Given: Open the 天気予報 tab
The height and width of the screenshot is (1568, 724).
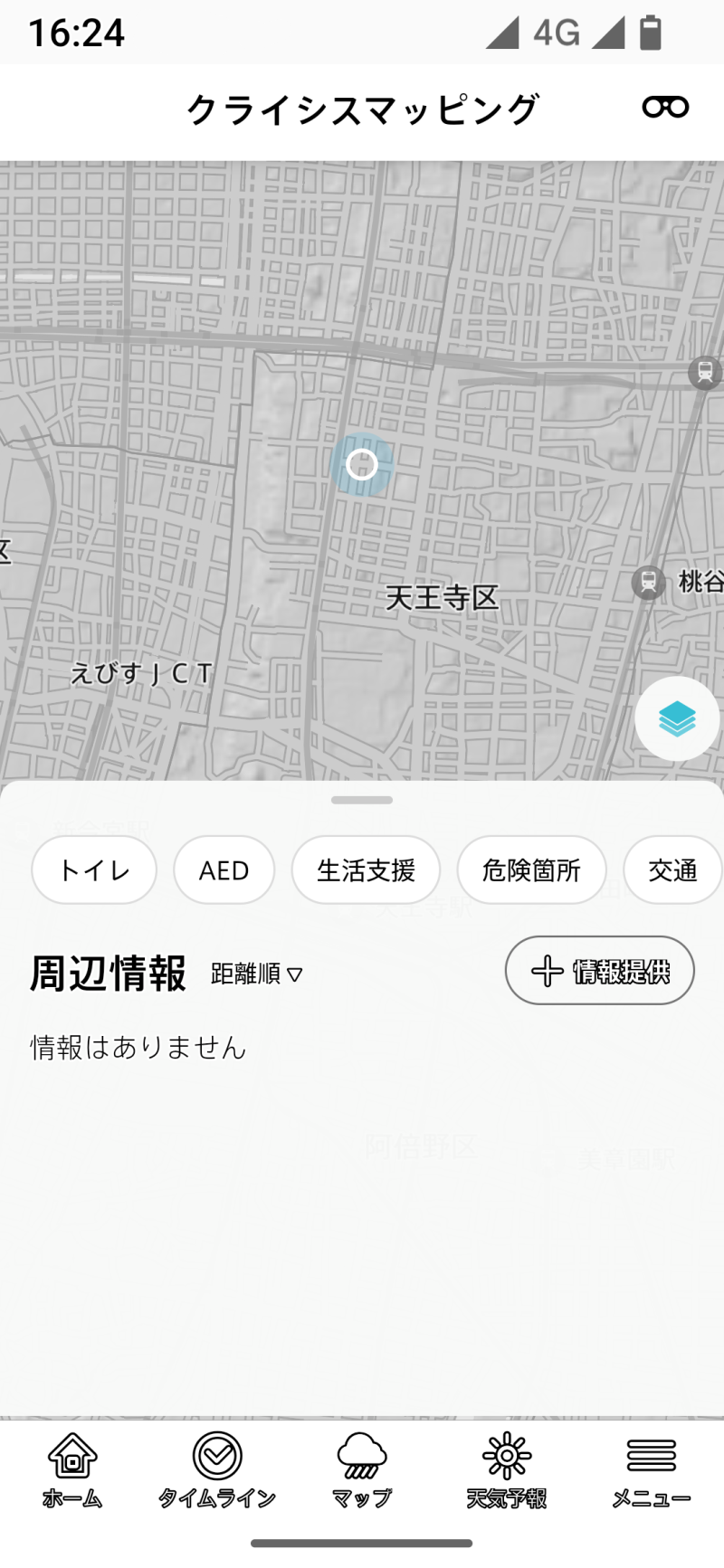Looking at the screenshot, I should click(507, 1469).
